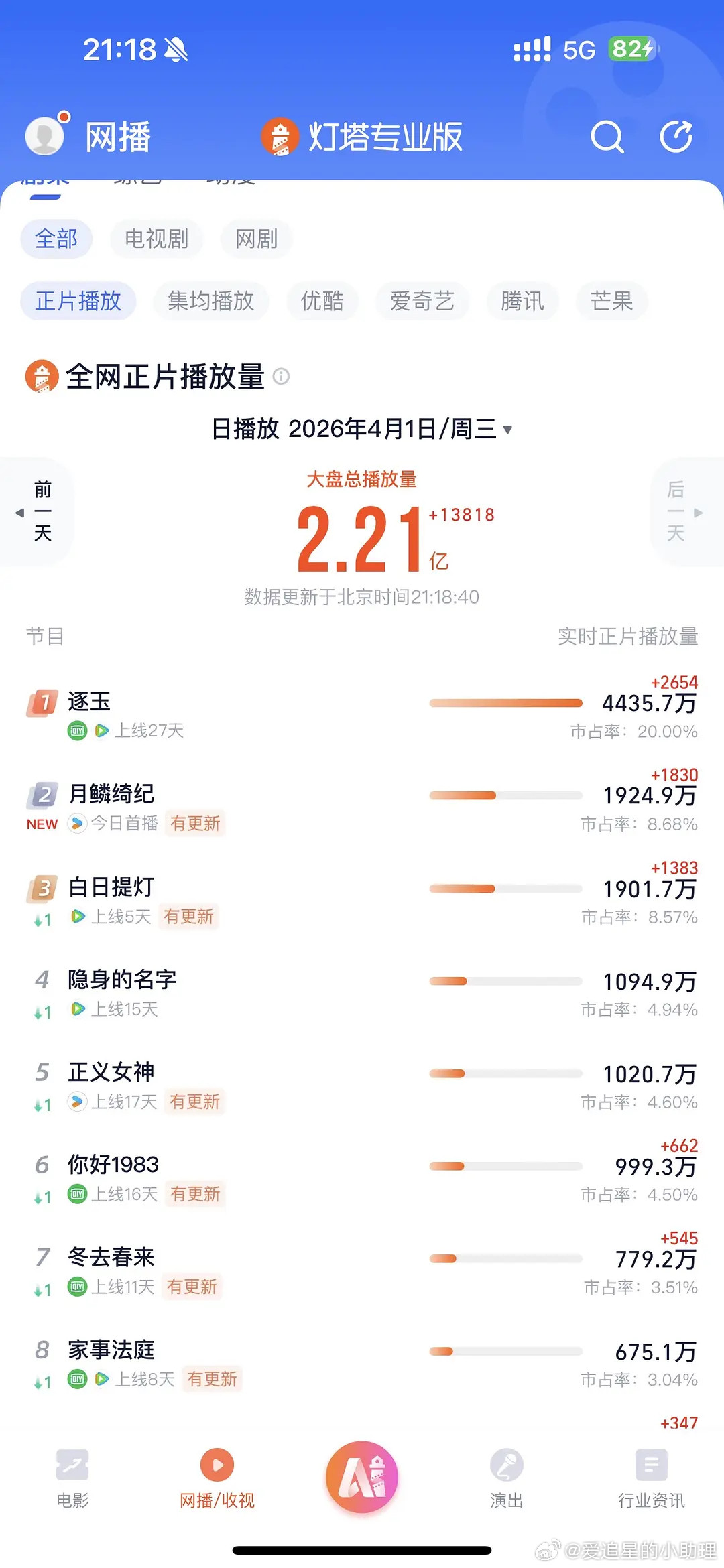Tap the progress bar beside 隐身的名字
This screenshot has height=1568, width=724.
point(505,980)
